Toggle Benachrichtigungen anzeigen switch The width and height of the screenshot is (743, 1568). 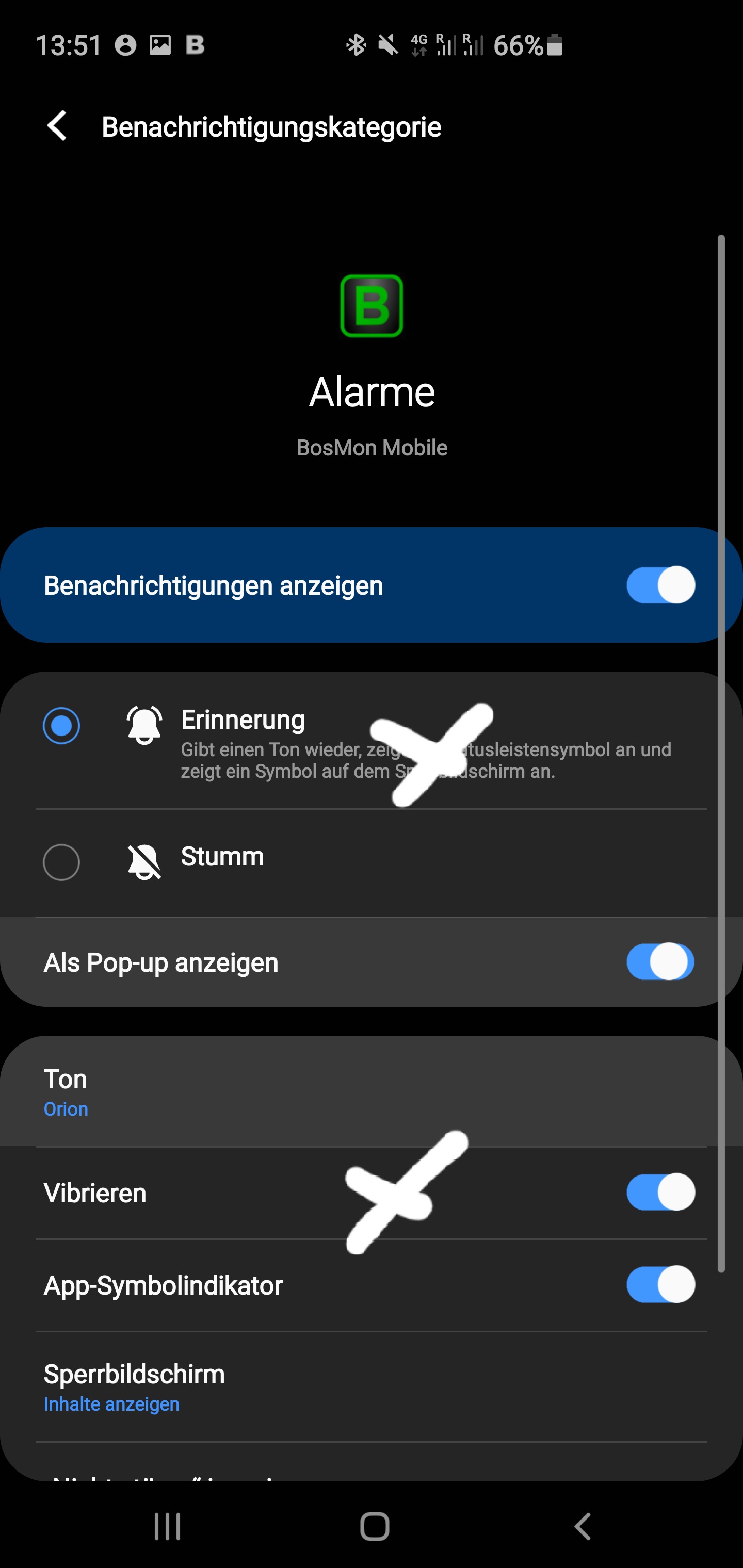[660, 585]
